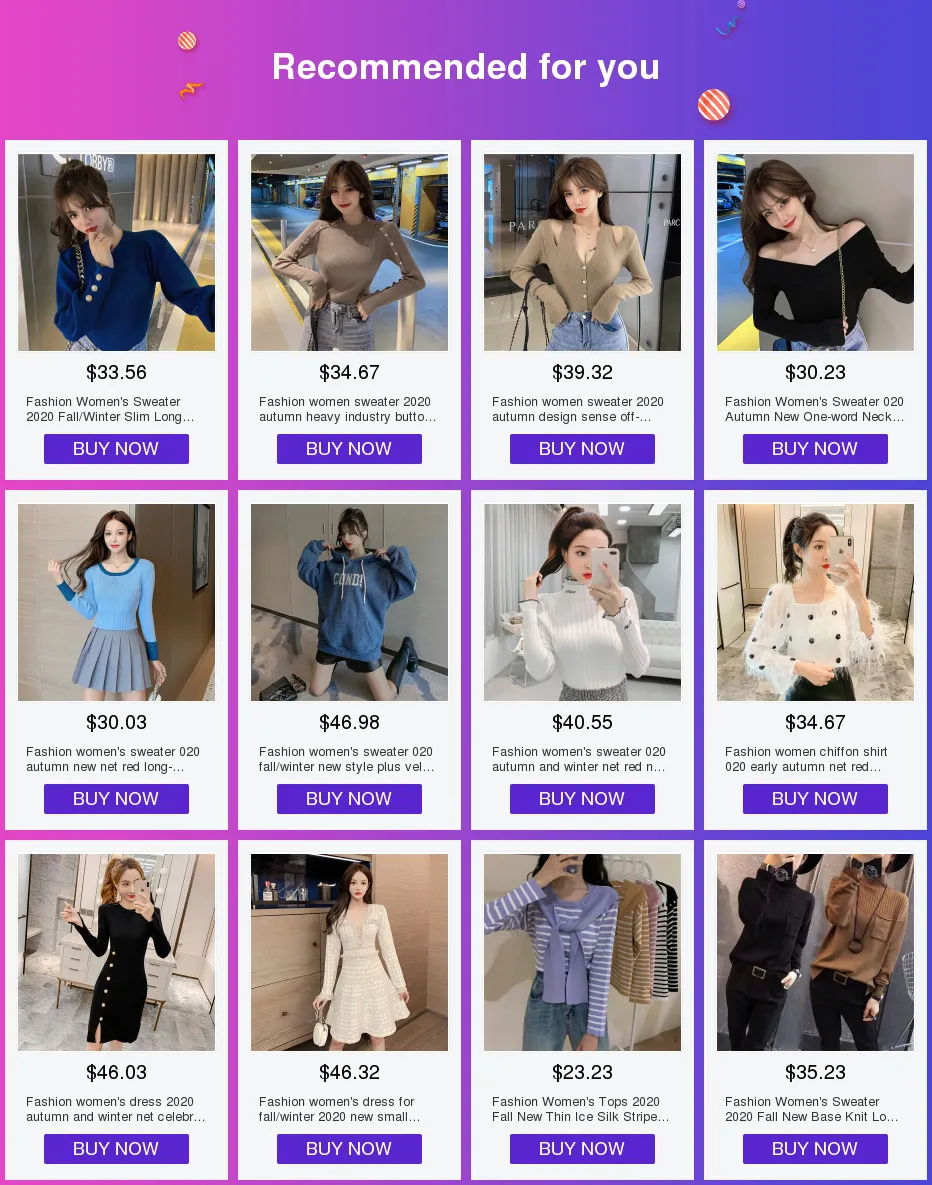Open the $35.23 base knit sweater card
This screenshot has width=932, height=1185.
(815, 952)
